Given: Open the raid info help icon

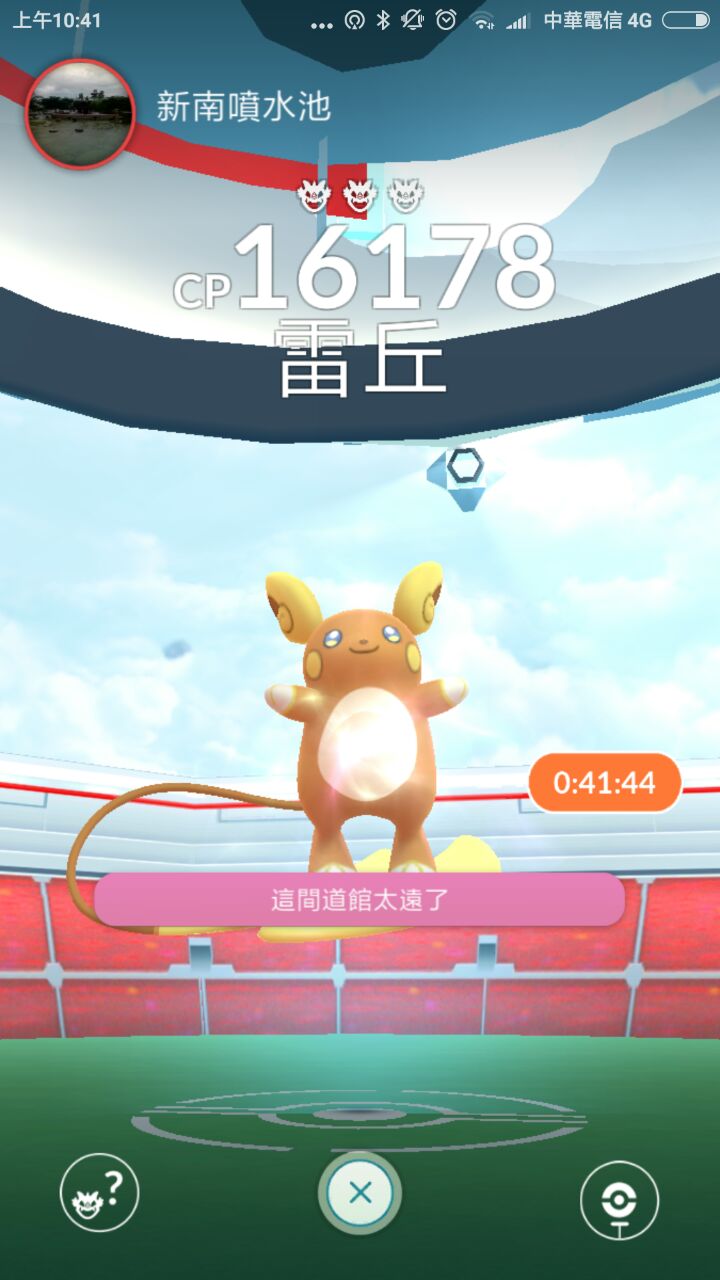Looking at the screenshot, I should [99, 1192].
